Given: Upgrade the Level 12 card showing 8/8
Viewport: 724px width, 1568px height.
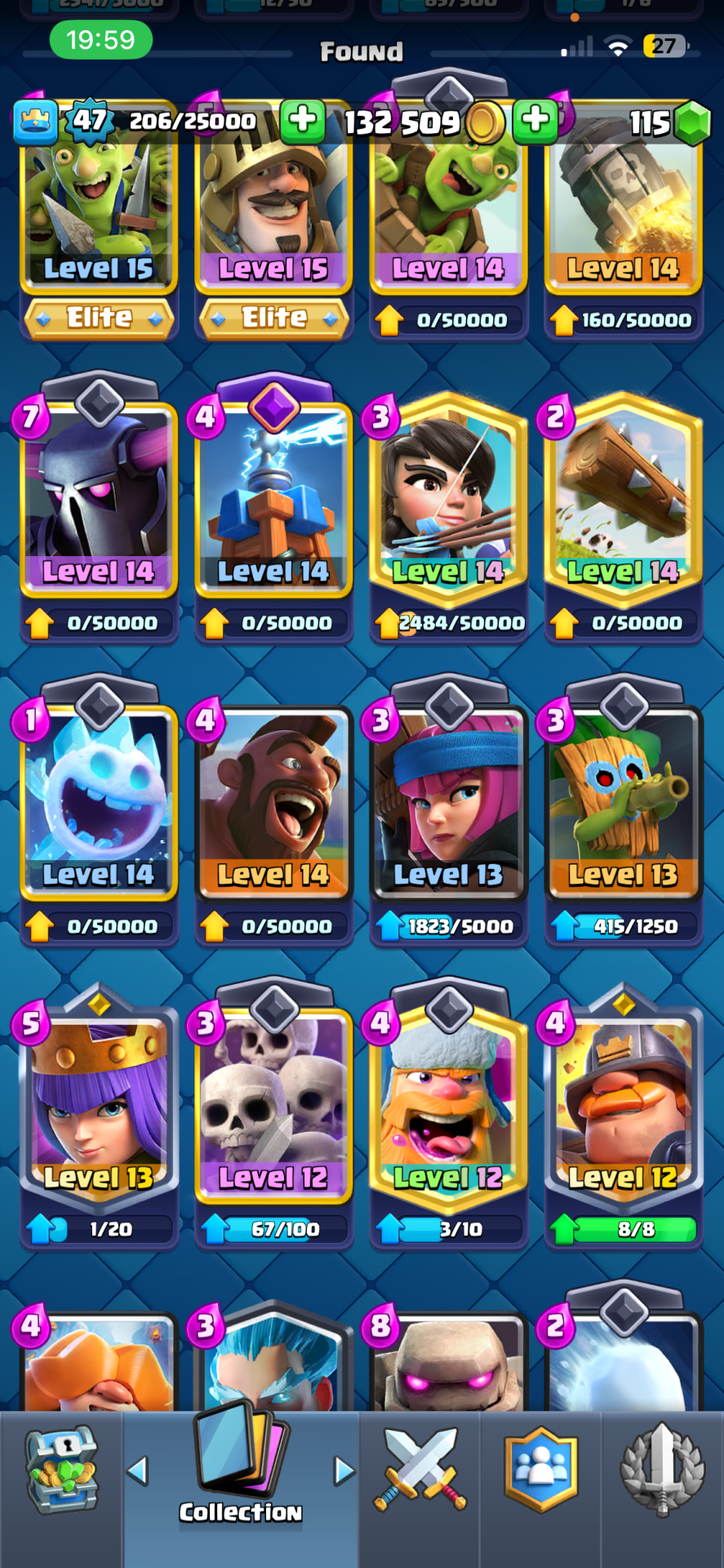Looking at the screenshot, I should (x=624, y=1228).
